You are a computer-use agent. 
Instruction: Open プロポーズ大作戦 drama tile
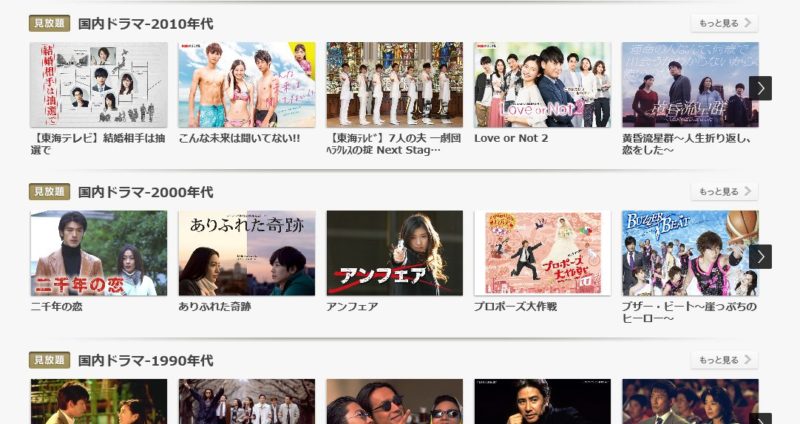point(542,253)
